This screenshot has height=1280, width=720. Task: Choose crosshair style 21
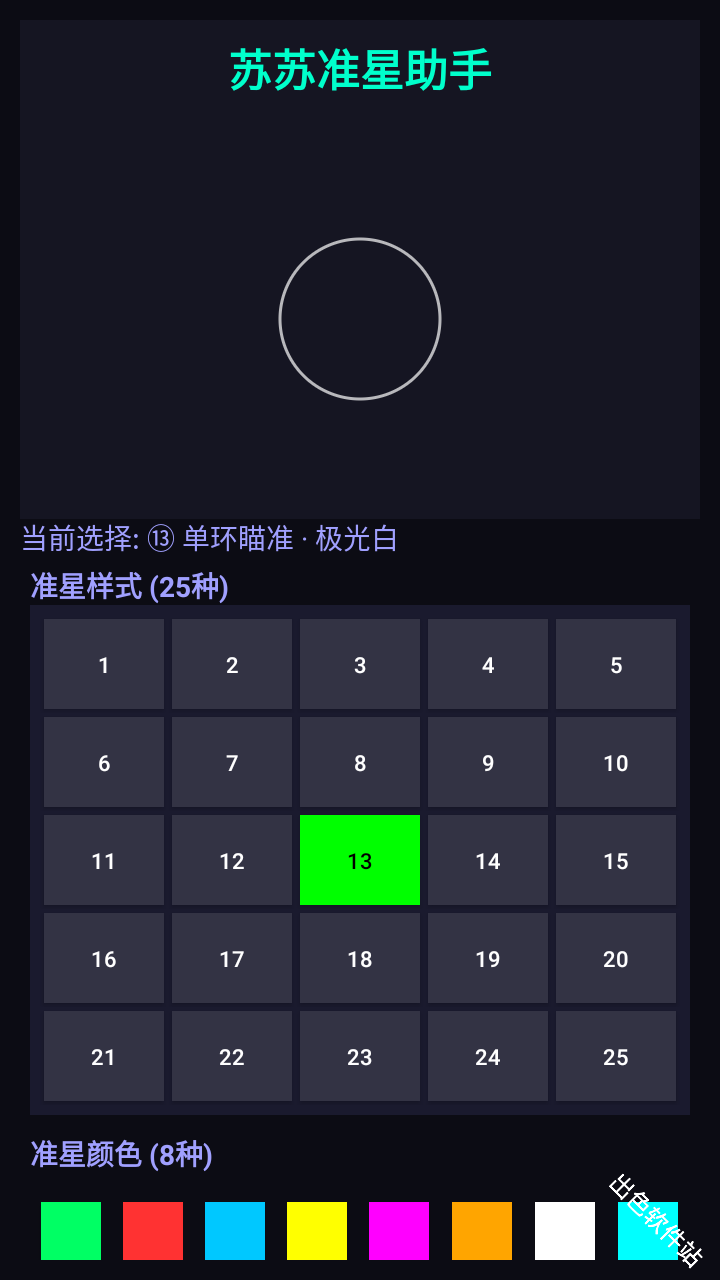pyautogui.click(x=103, y=1056)
